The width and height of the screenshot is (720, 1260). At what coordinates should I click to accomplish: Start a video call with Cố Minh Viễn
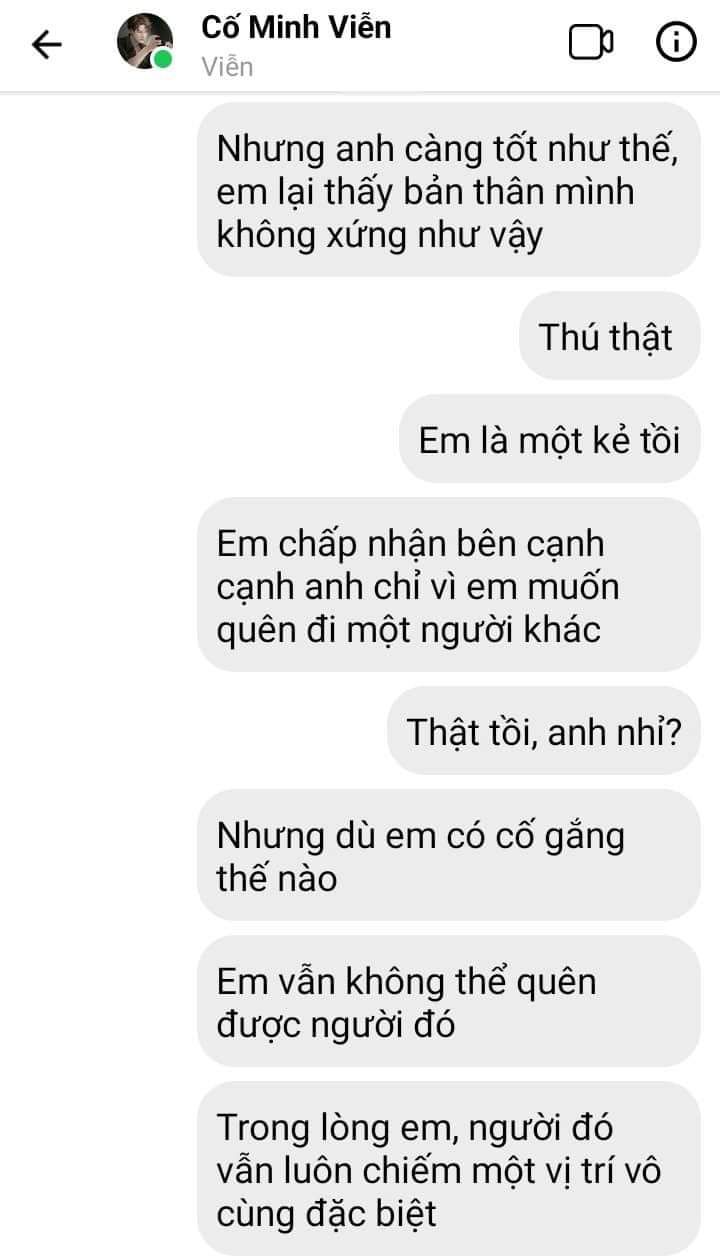click(x=591, y=43)
